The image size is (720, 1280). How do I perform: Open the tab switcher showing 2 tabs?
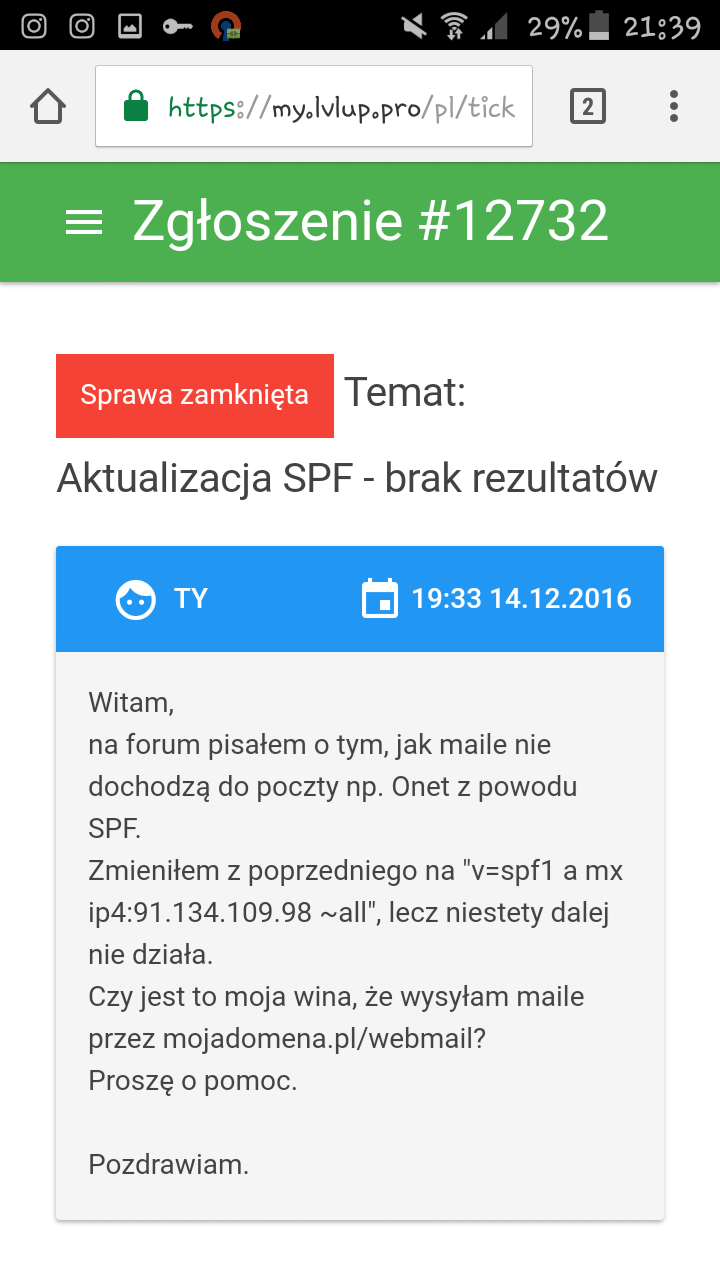pyautogui.click(x=588, y=106)
